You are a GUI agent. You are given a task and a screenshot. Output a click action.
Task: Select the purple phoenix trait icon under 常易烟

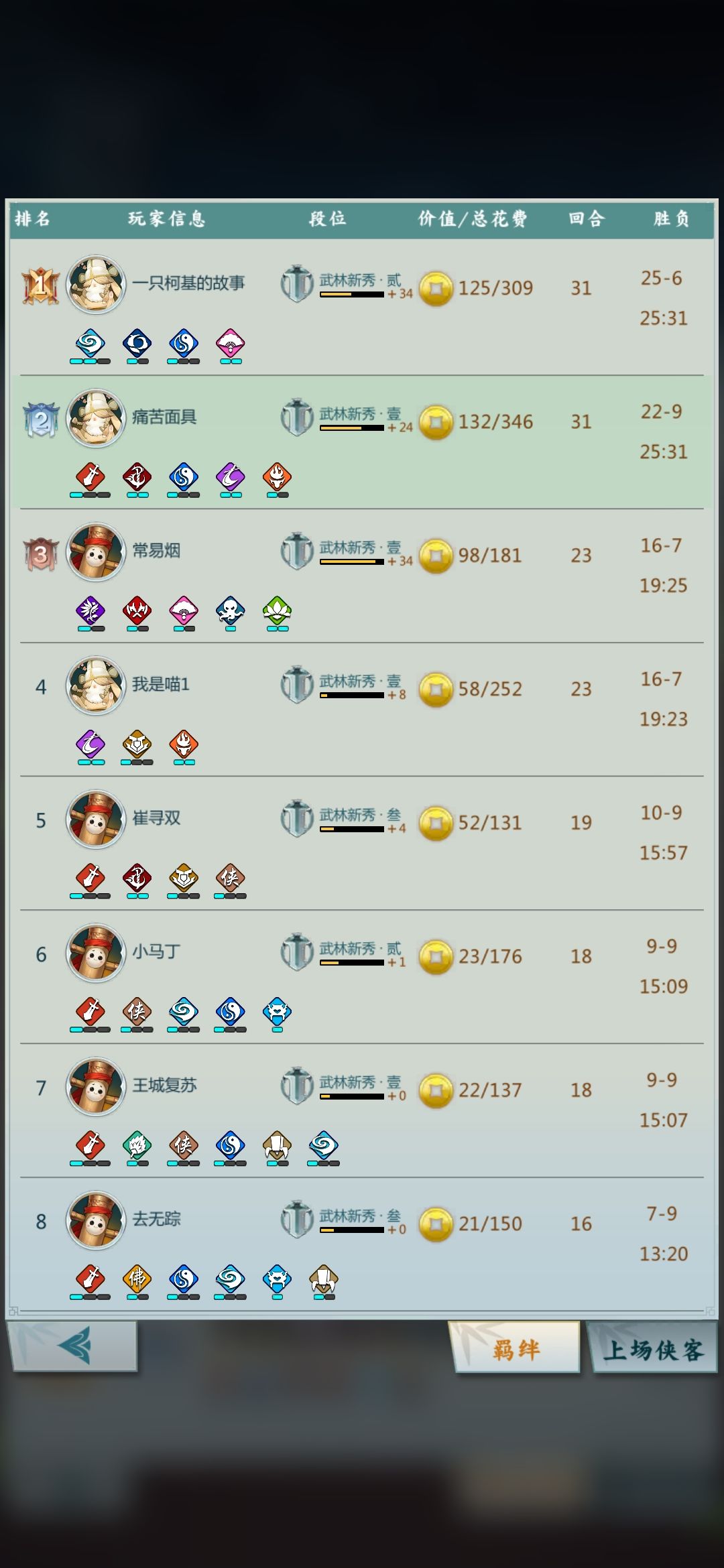pyautogui.click(x=89, y=611)
